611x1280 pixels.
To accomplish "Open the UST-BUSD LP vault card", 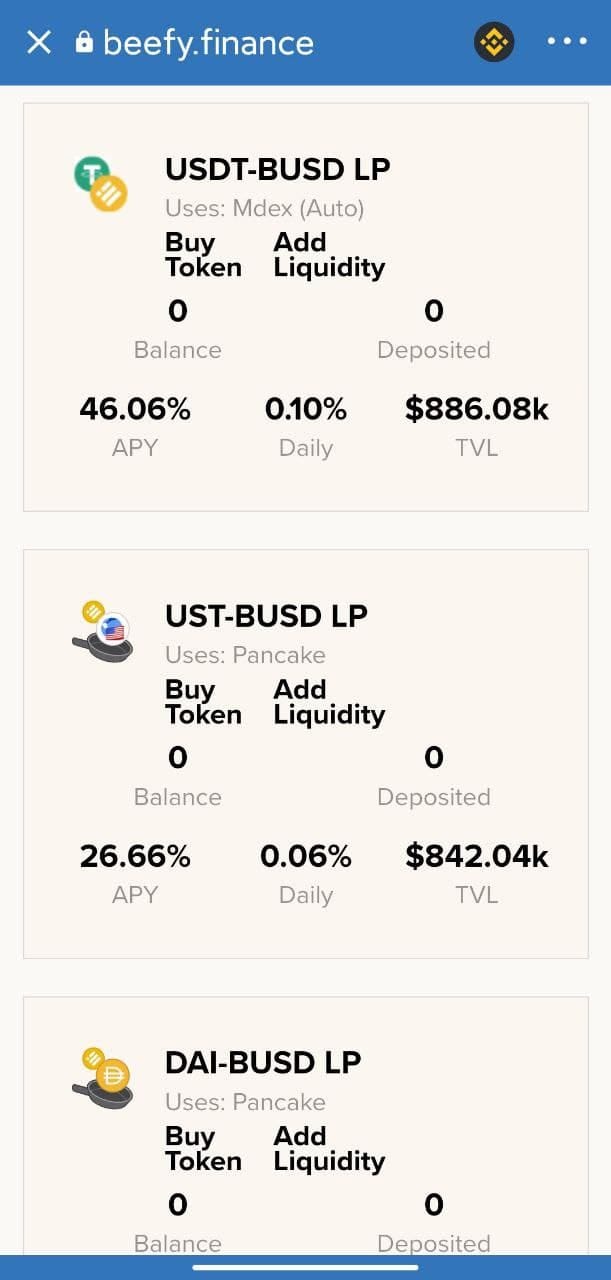I will (266, 616).
